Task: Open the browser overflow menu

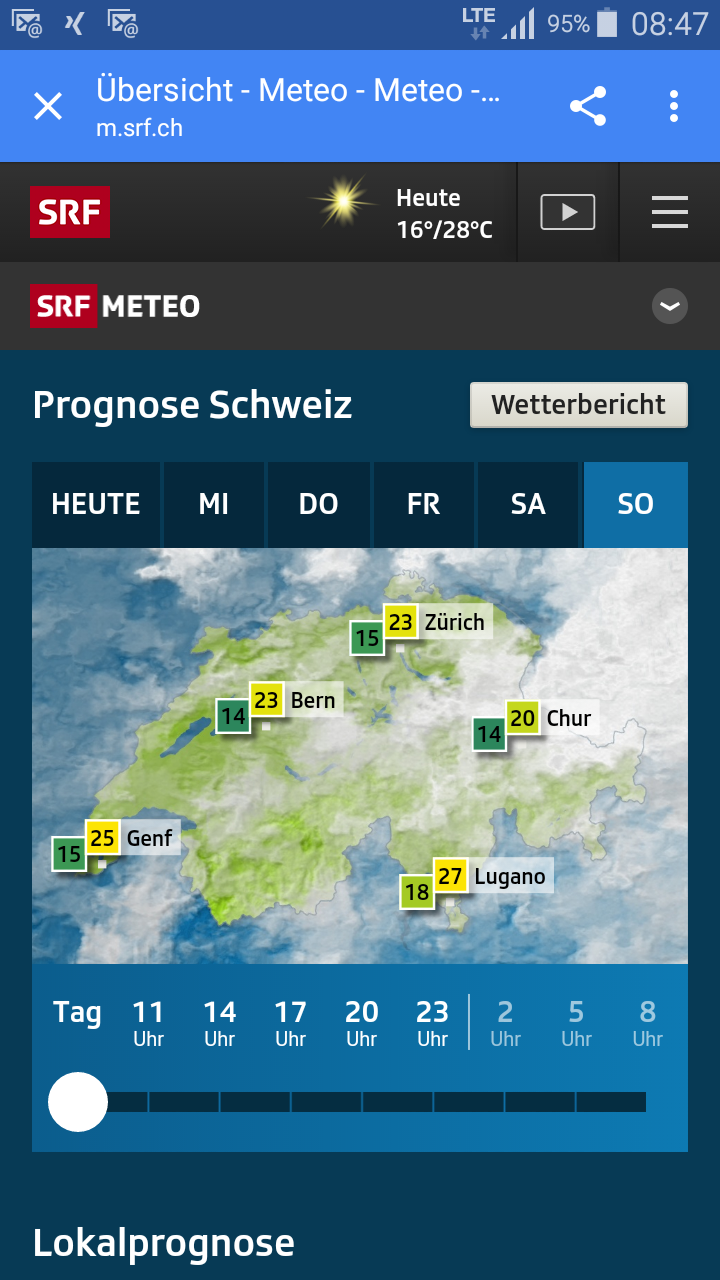Action: point(674,106)
